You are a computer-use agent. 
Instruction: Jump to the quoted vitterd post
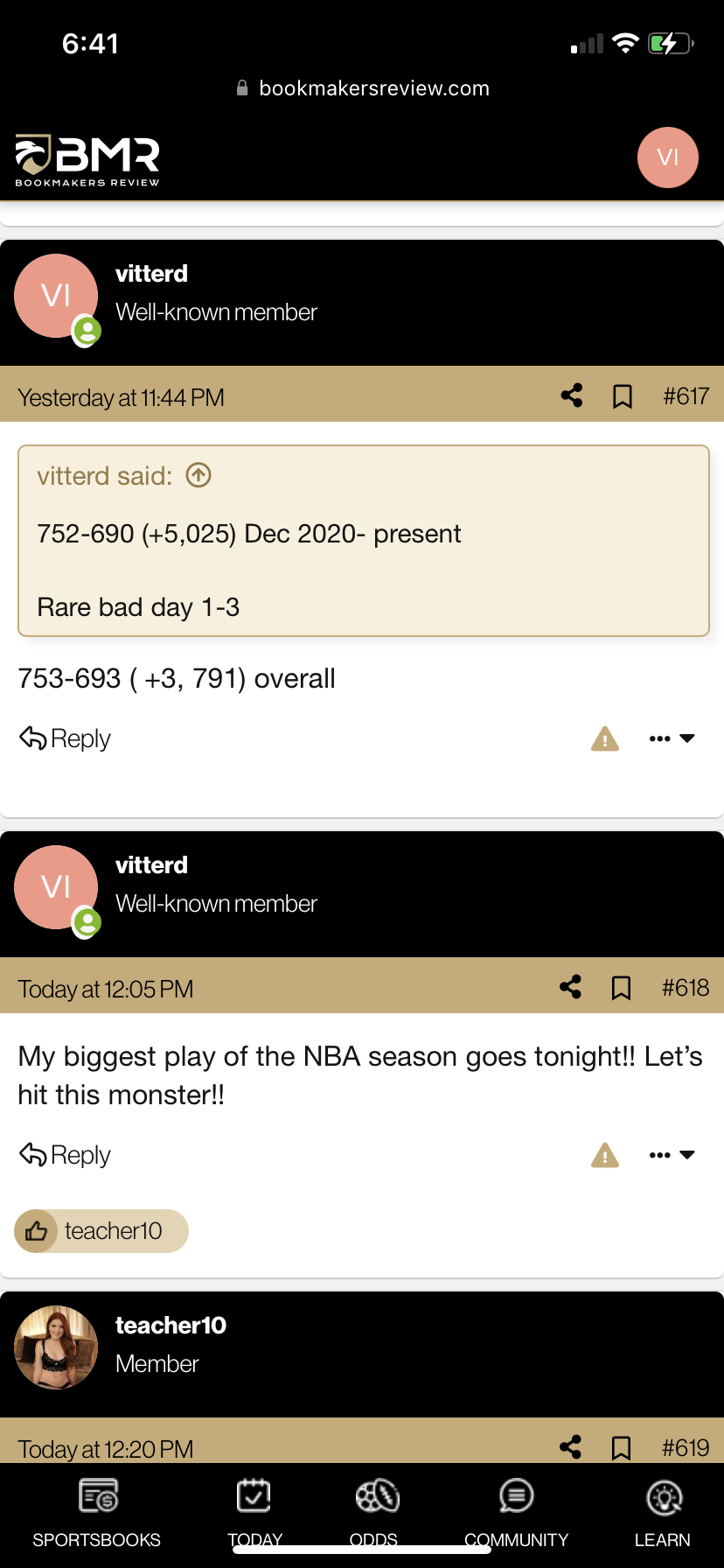point(199,475)
